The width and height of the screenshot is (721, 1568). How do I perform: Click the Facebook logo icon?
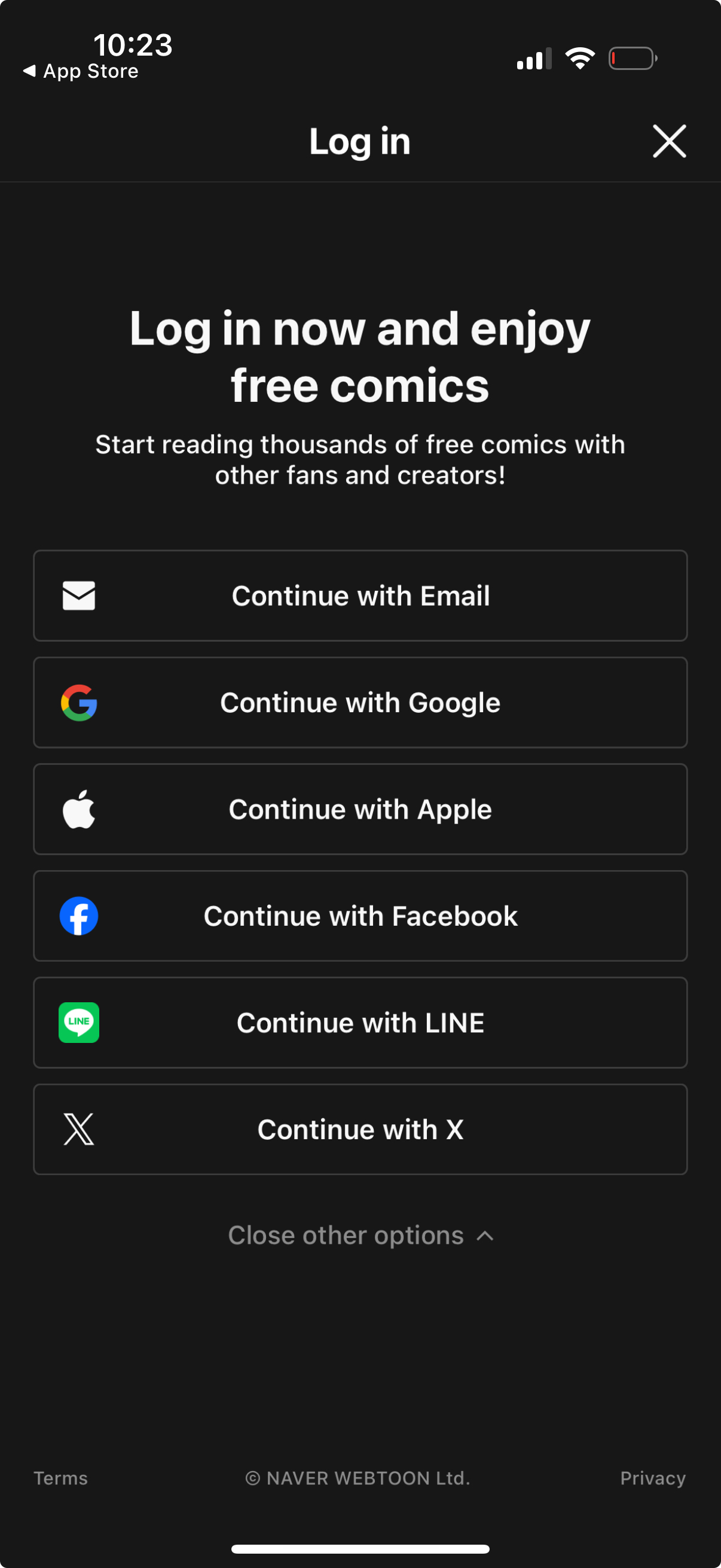click(79, 916)
